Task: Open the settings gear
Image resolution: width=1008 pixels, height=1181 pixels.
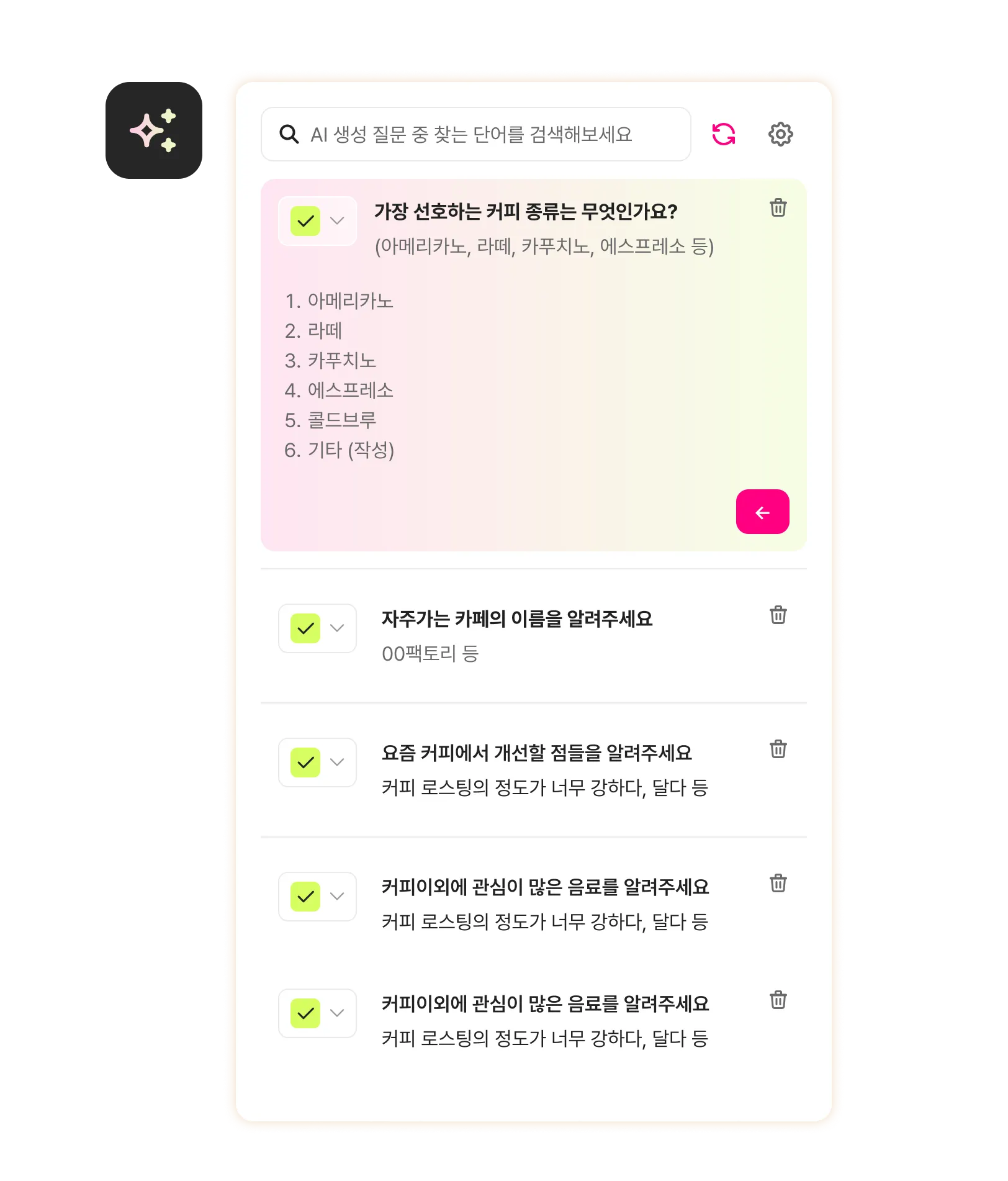Action: pos(780,134)
